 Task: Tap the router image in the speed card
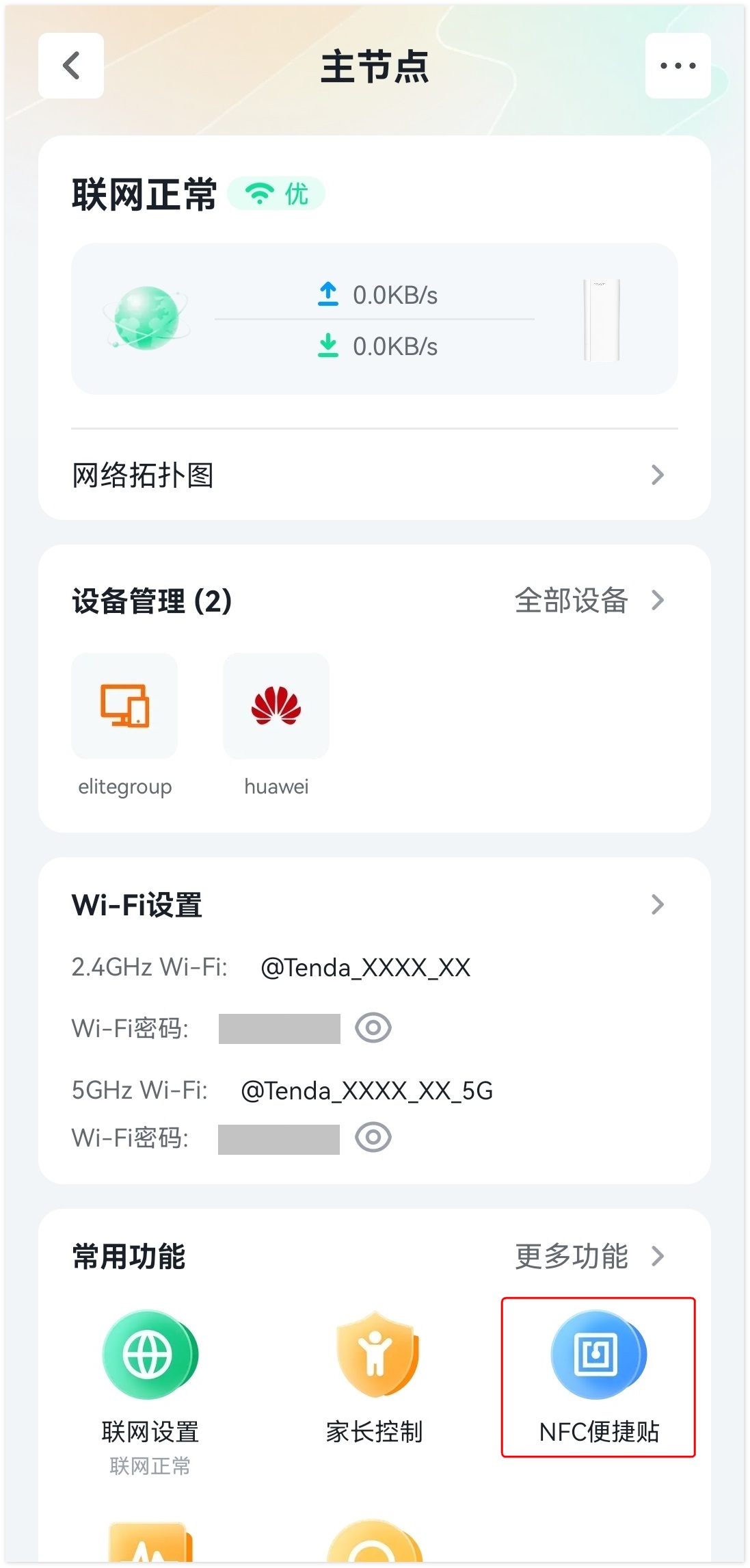pos(601,319)
